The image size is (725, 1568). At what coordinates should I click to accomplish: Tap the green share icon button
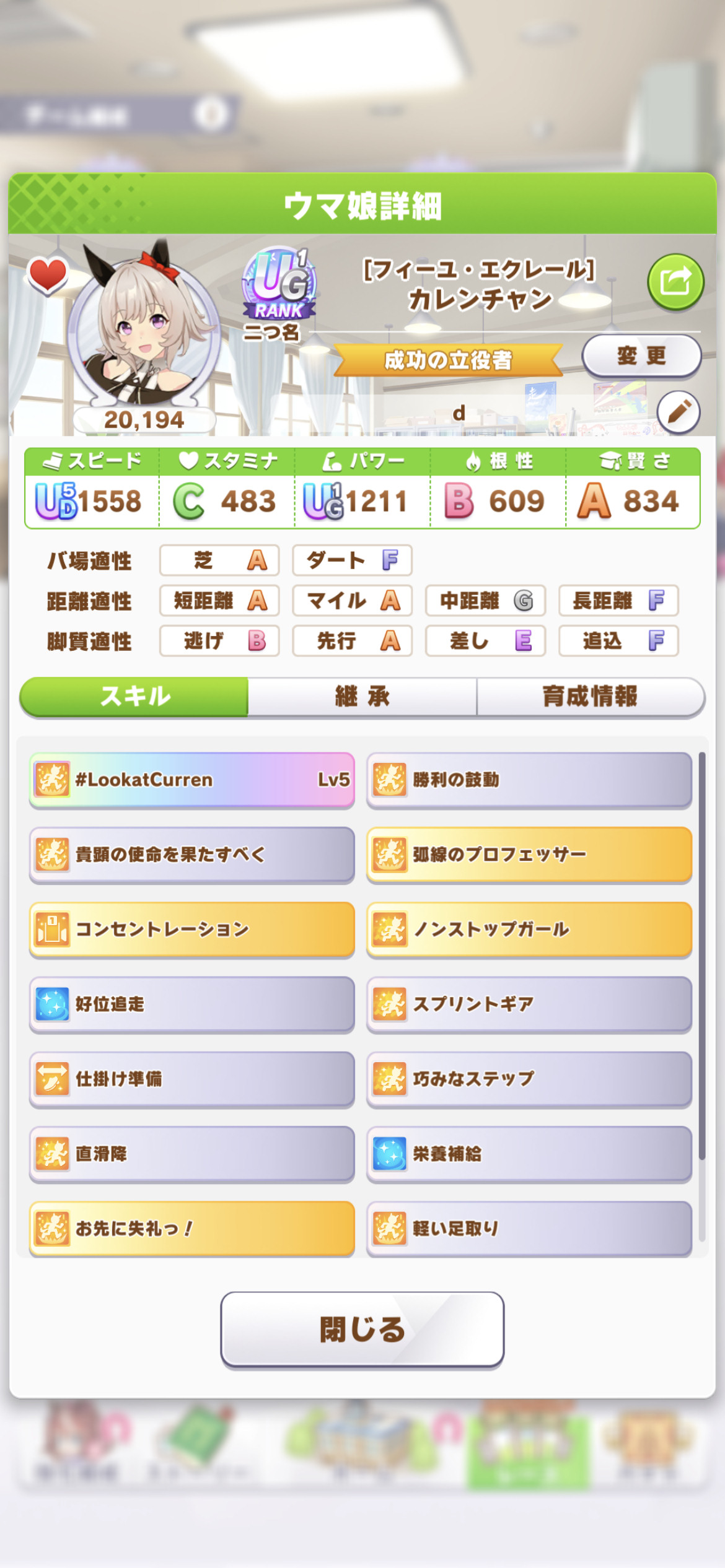675,282
